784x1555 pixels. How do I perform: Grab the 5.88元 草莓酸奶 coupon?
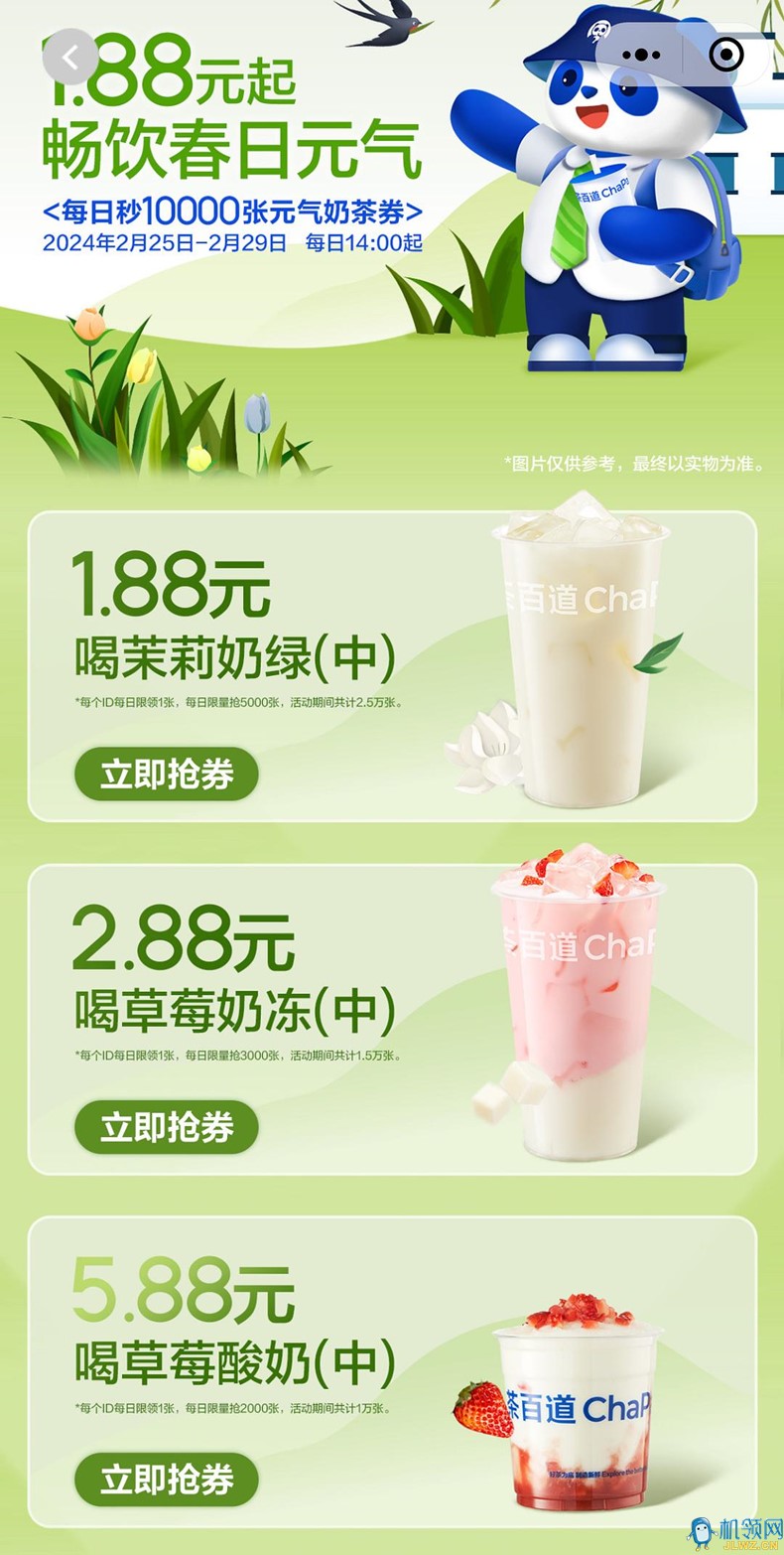click(x=166, y=1480)
